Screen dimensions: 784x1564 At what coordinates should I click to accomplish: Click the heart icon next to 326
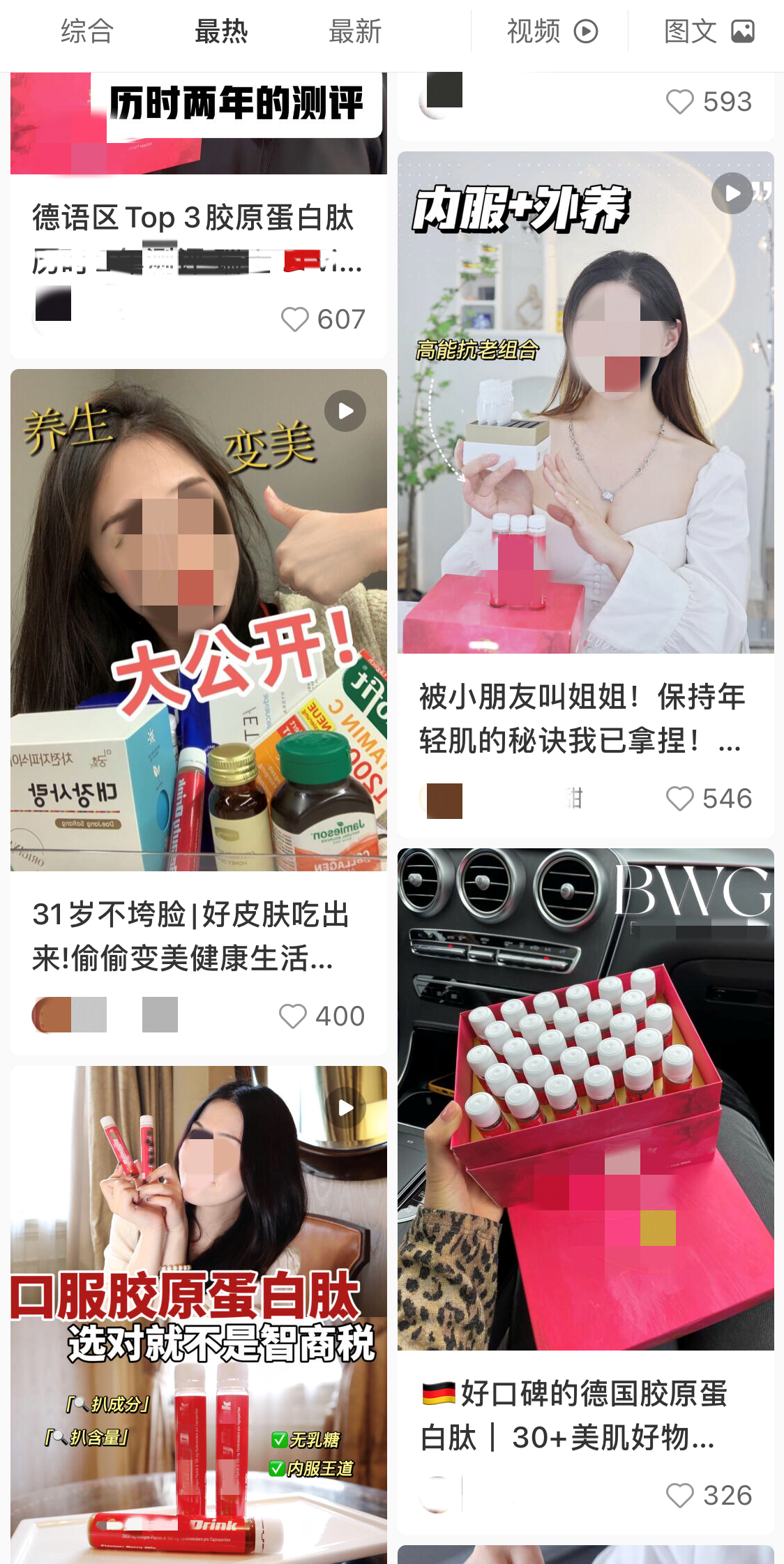679,1495
